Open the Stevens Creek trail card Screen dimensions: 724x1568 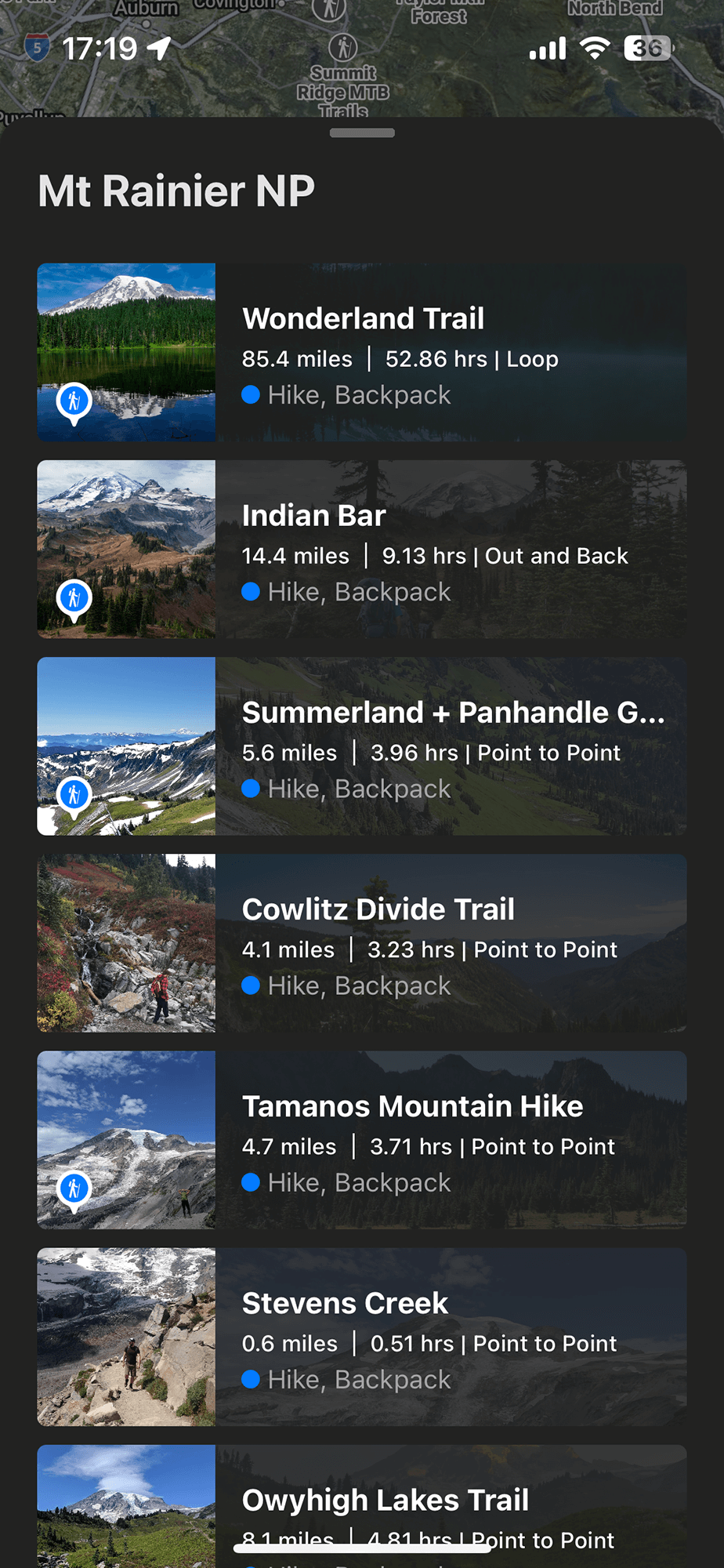362,1336
